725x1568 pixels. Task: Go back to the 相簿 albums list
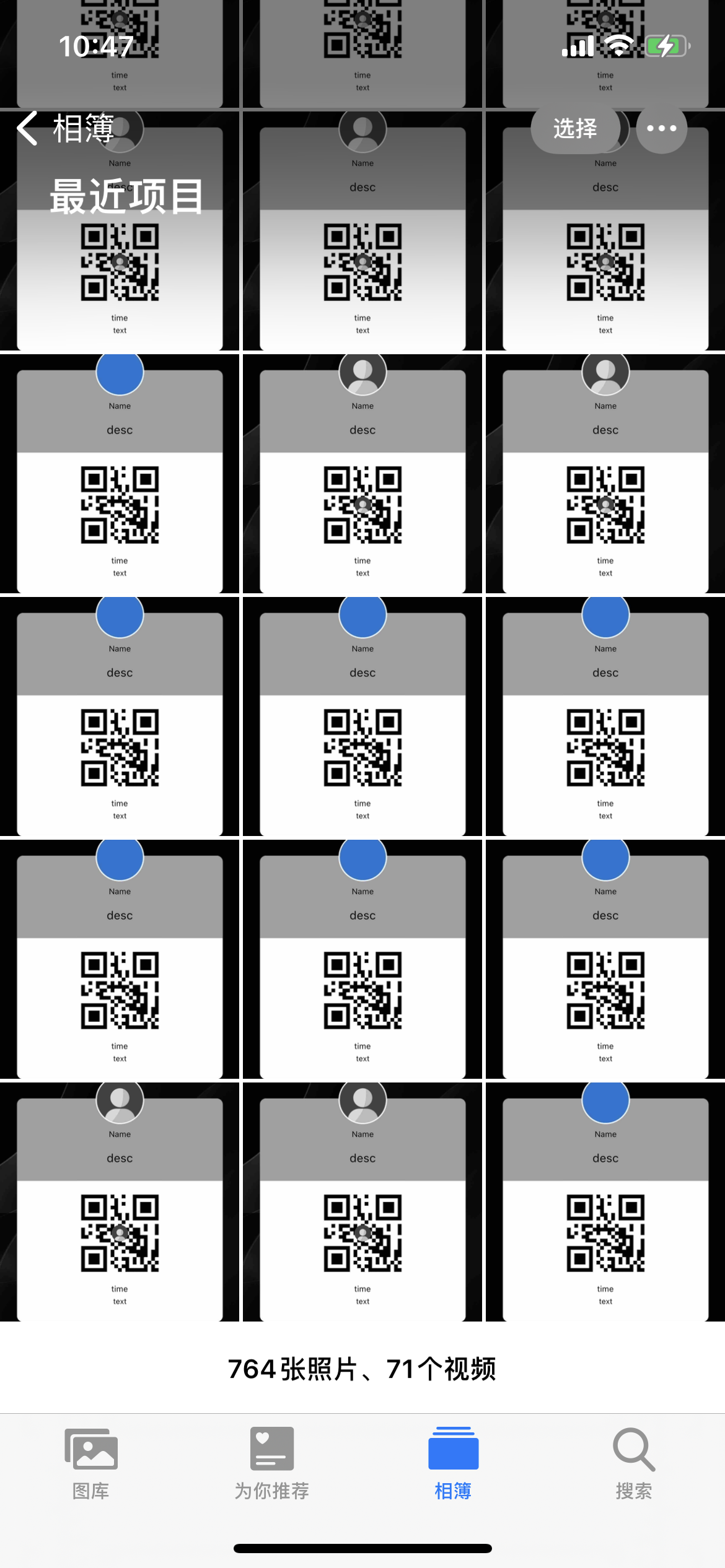66,129
